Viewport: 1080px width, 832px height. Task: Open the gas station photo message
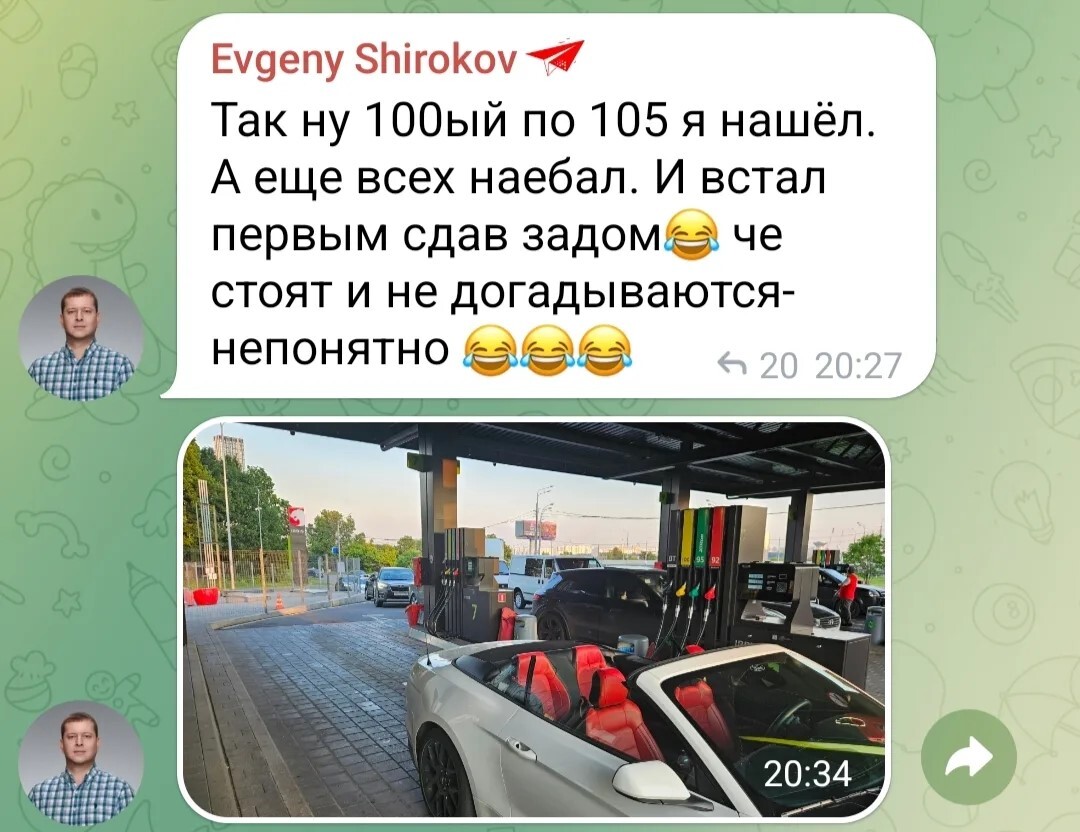pyautogui.click(x=534, y=619)
